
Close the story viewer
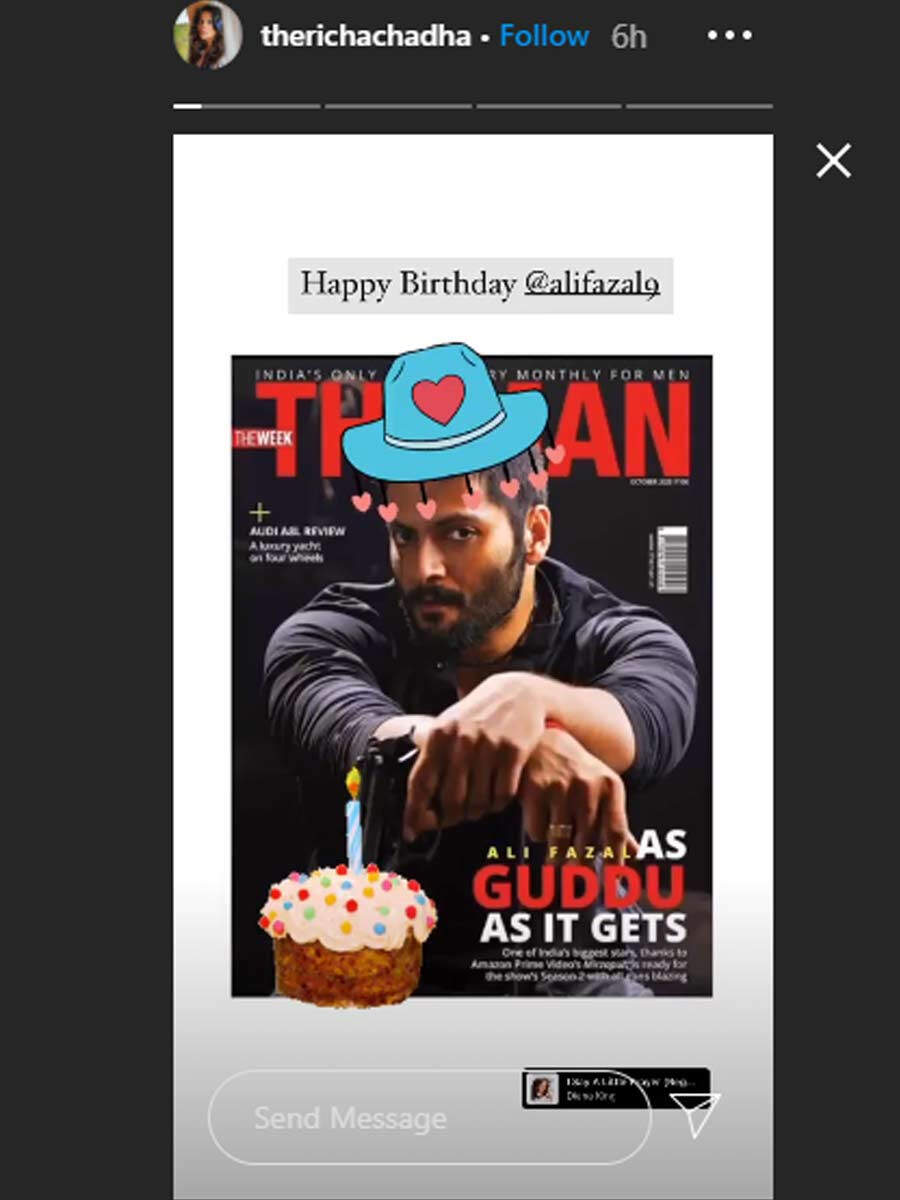tap(833, 161)
